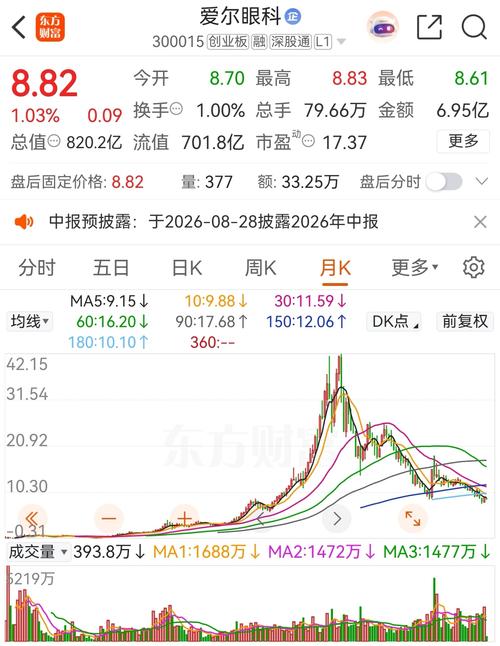Switch to the 五日 tab
The image size is (500, 646).
coord(111,268)
